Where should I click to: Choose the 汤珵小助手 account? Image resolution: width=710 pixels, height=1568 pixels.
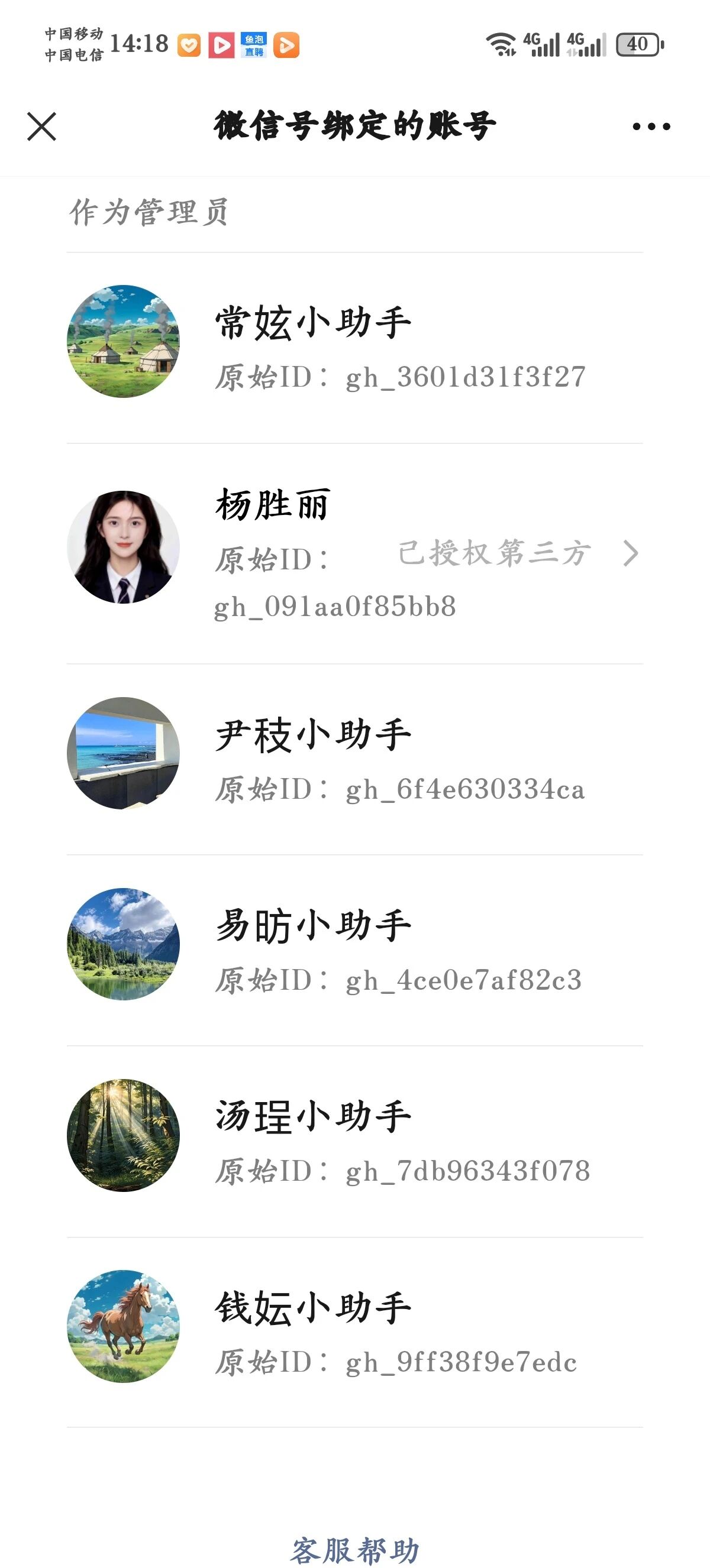pyautogui.click(x=312, y=1117)
